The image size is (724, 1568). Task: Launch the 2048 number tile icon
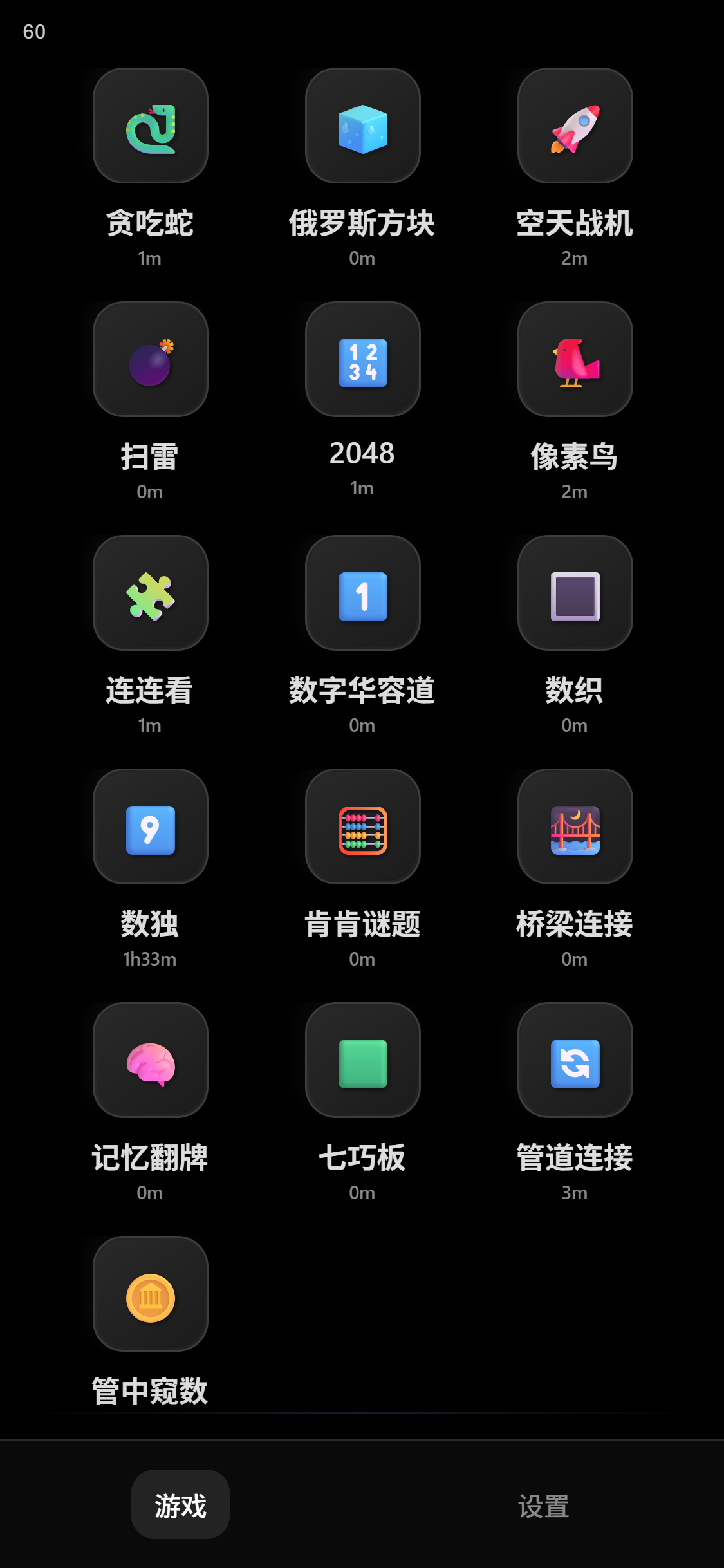[x=362, y=359]
